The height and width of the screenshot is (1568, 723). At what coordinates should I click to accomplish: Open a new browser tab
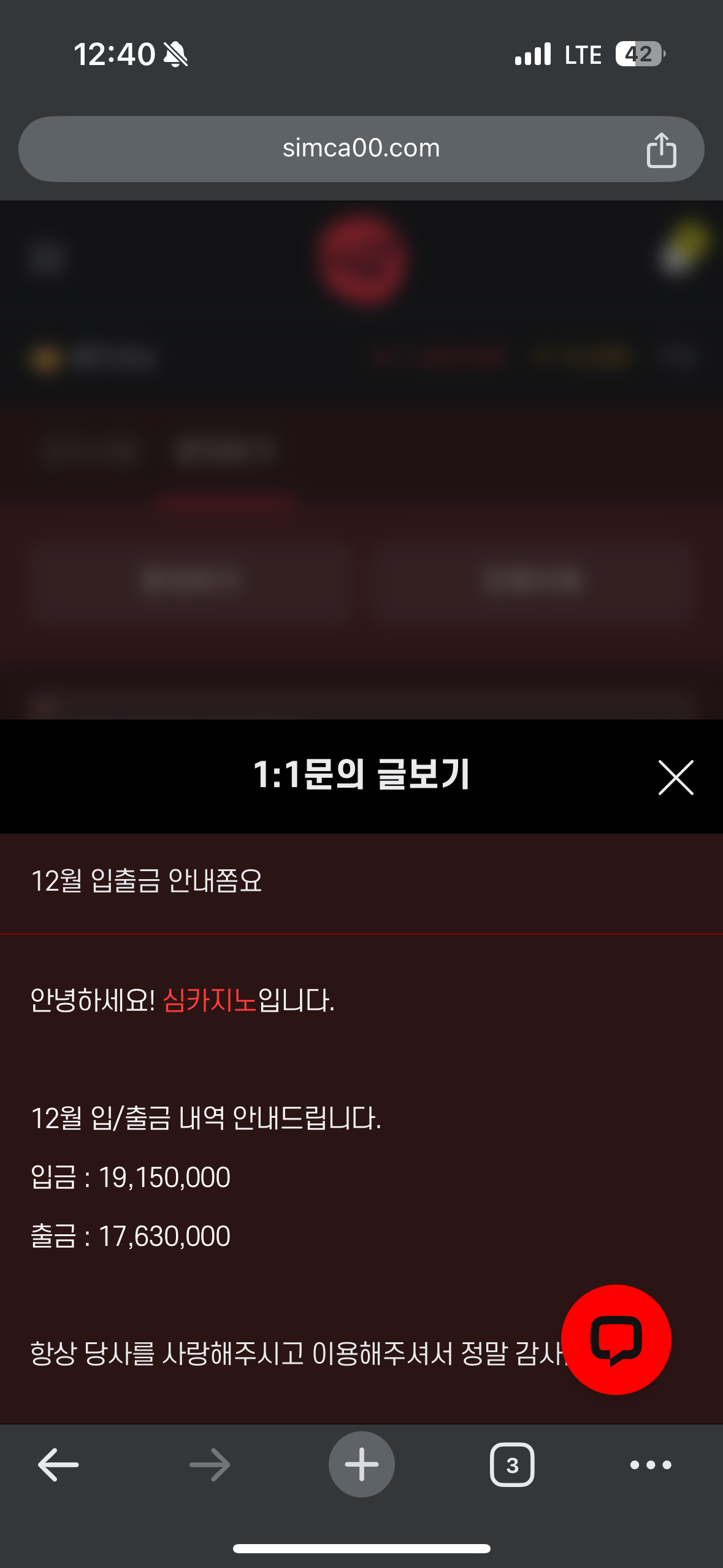coord(361,1464)
